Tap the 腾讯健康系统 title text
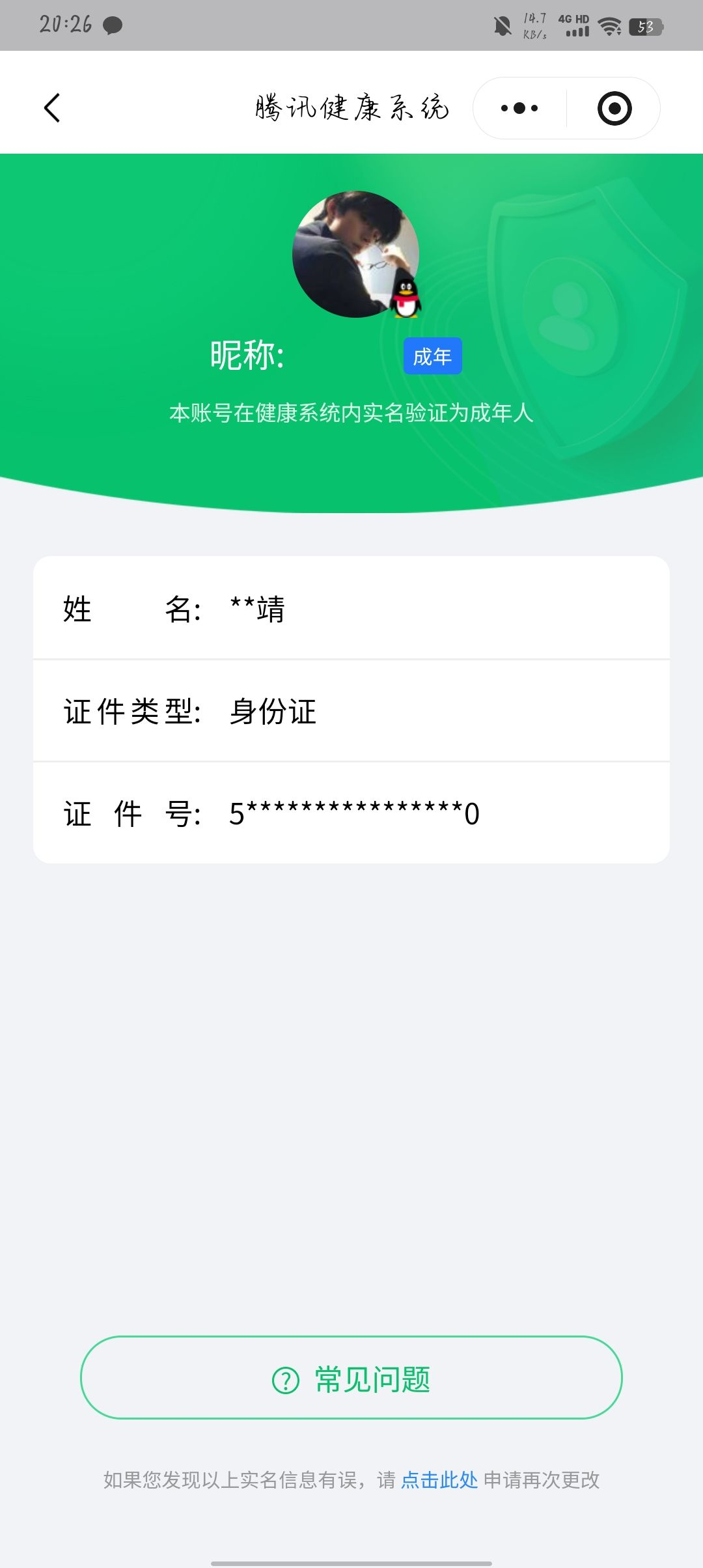 click(x=351, y=107)
